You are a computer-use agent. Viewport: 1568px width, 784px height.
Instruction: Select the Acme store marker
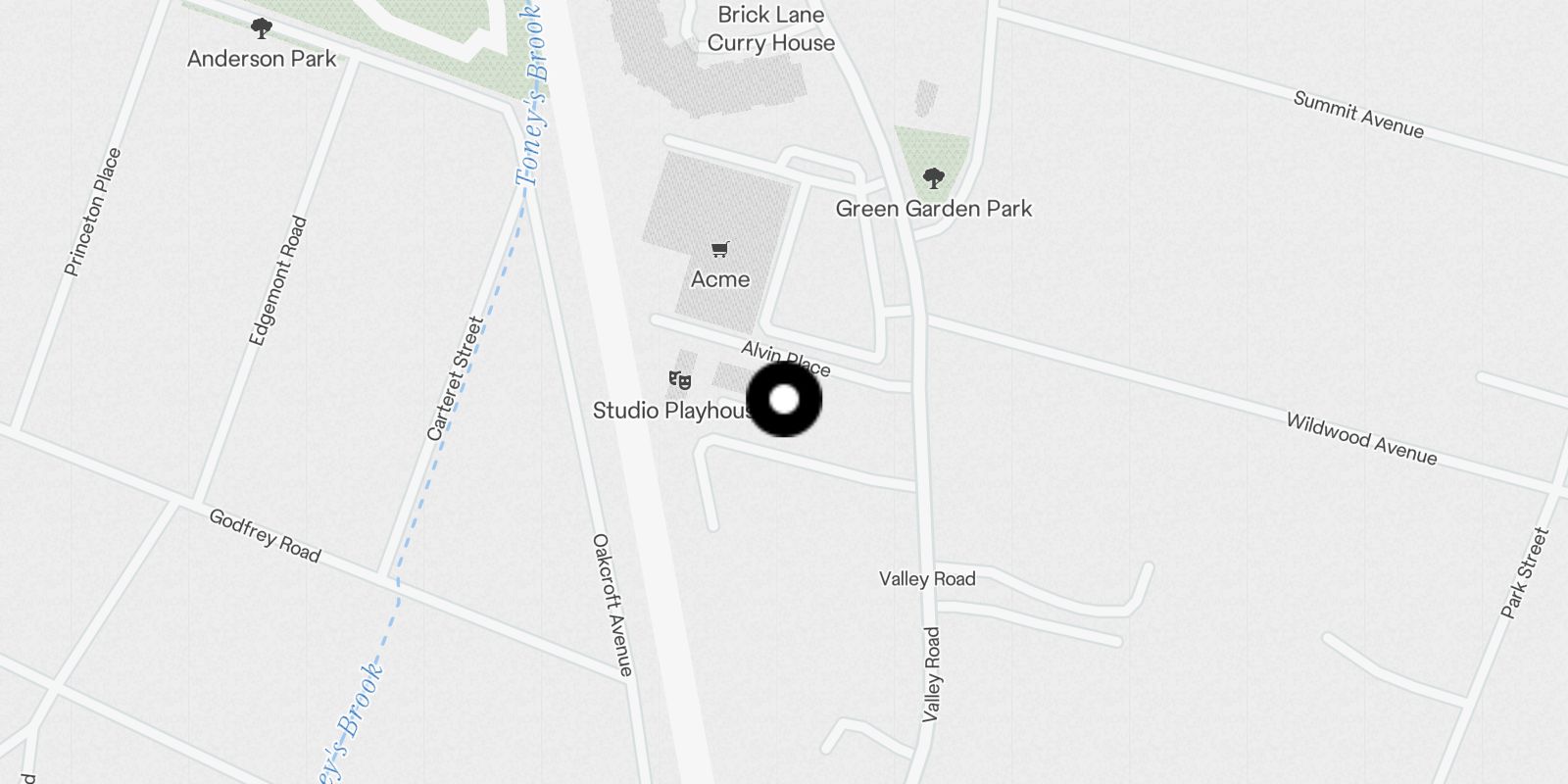(x=720, y=251)
